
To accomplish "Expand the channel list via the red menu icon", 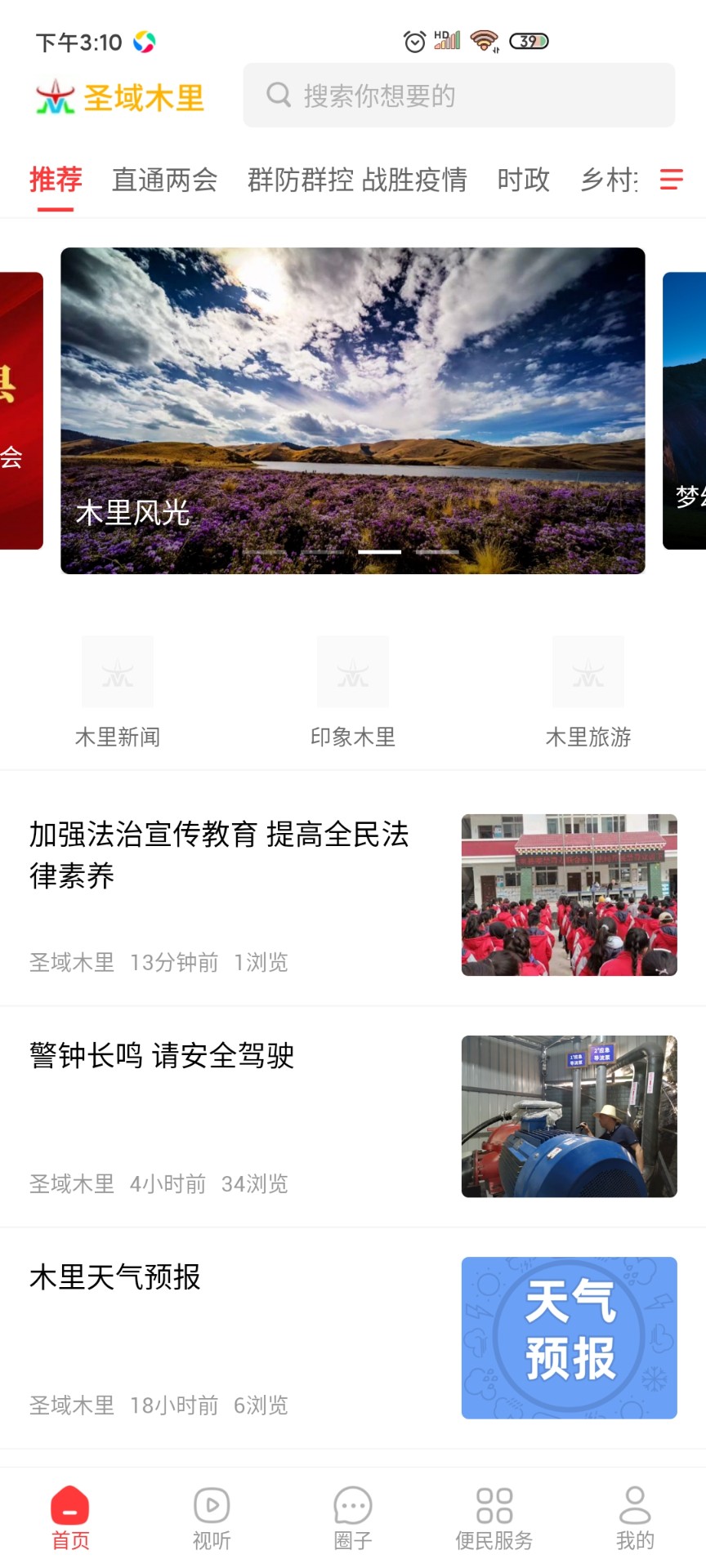I will tap(671, 180).
